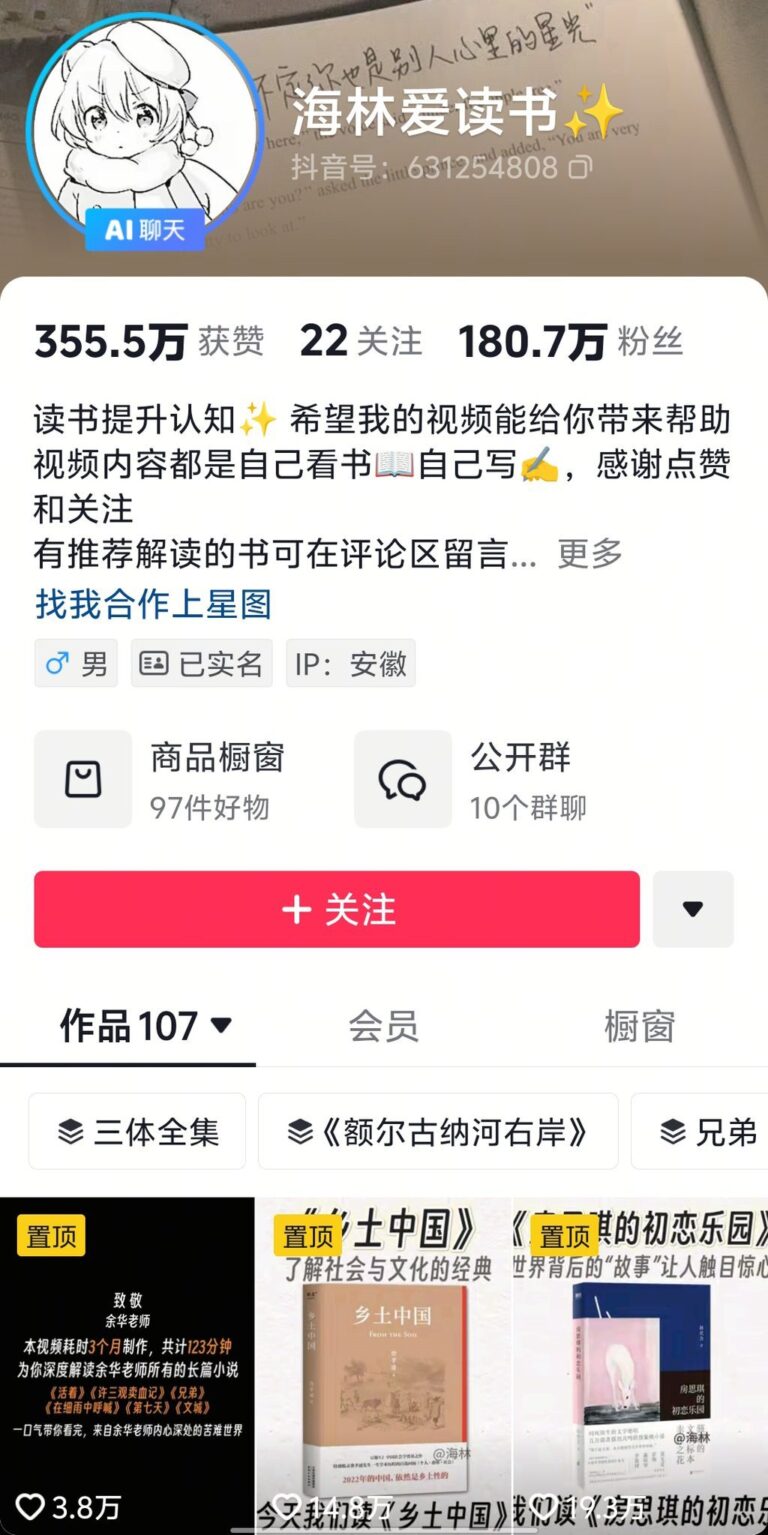768x1535 pixels.
Task: Open the 找我合作上星图 link
Action: click(153, 604)
